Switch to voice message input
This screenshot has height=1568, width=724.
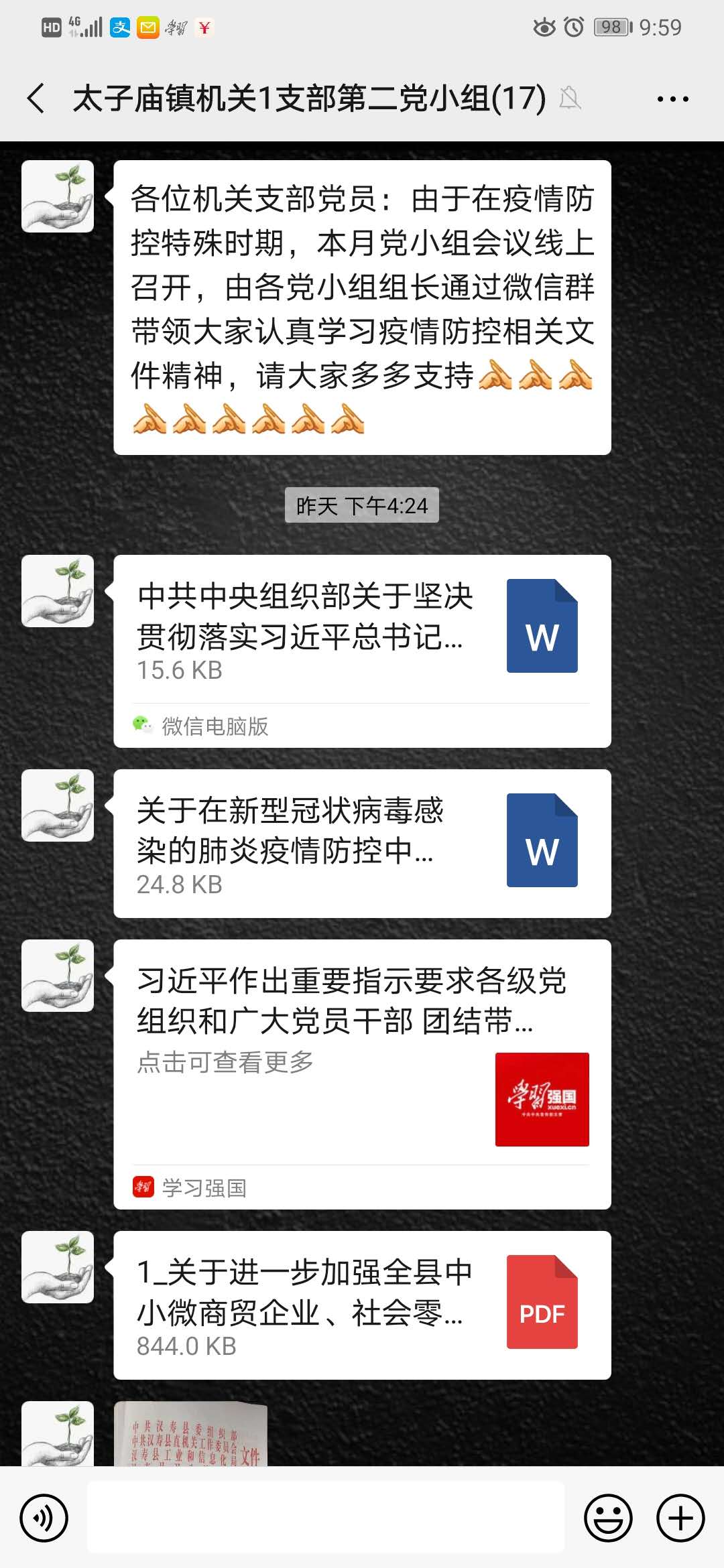(x=44, y=1518)
